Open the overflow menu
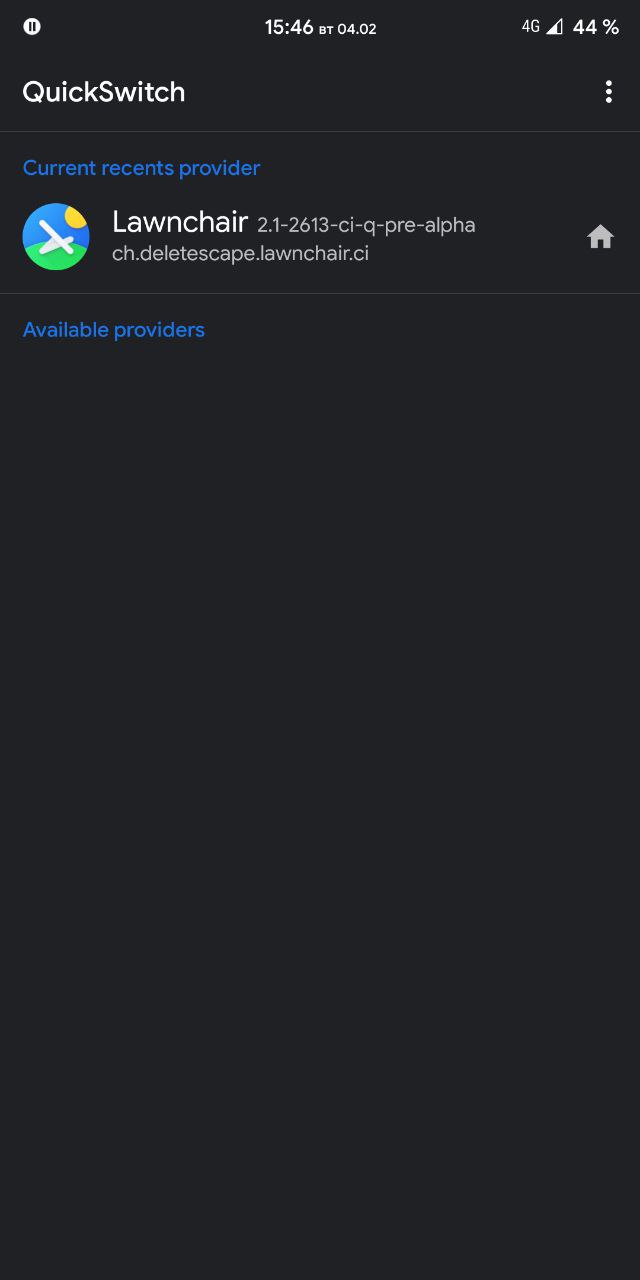 click(608, 92)
